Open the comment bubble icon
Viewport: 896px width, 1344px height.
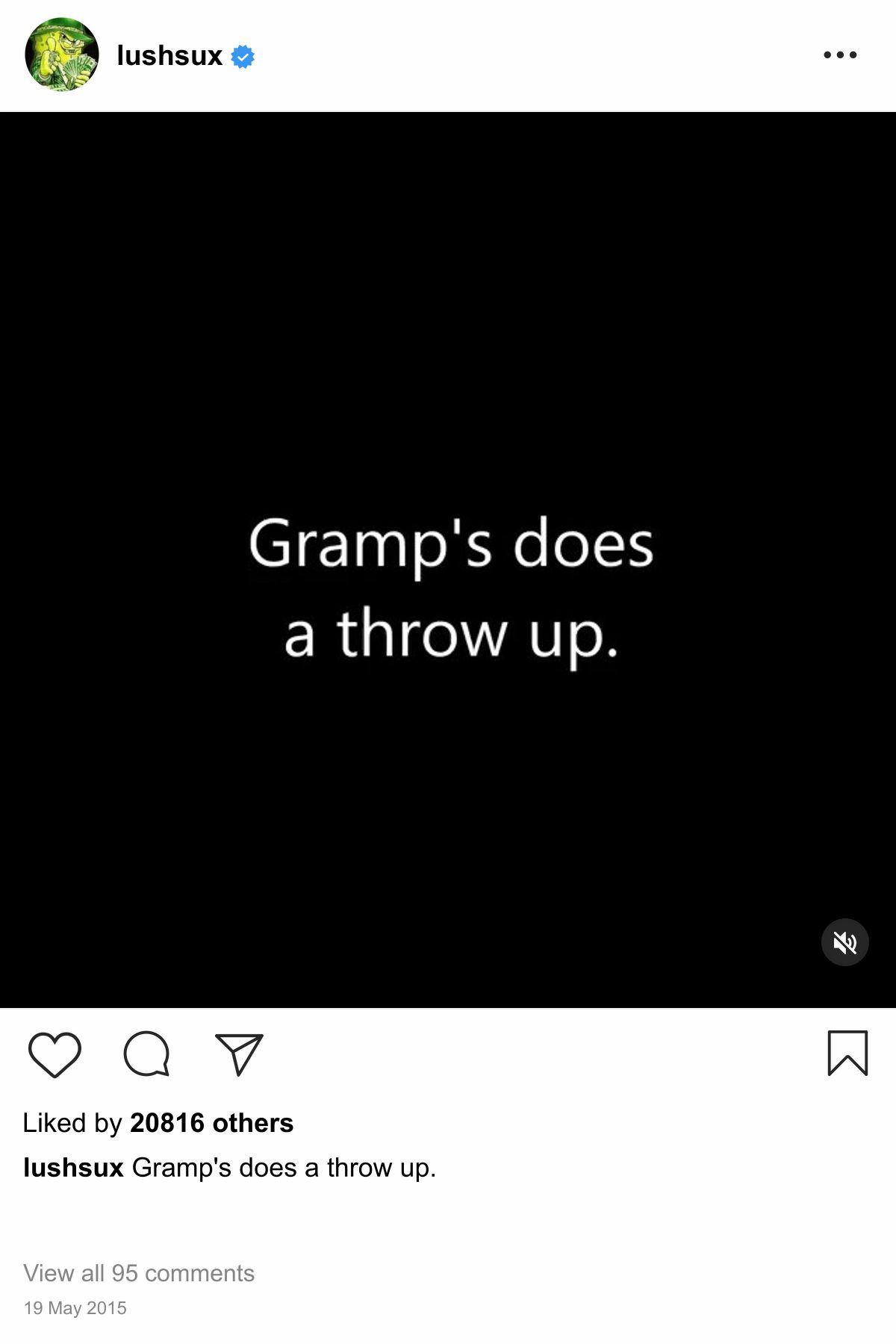(146, 1054)
